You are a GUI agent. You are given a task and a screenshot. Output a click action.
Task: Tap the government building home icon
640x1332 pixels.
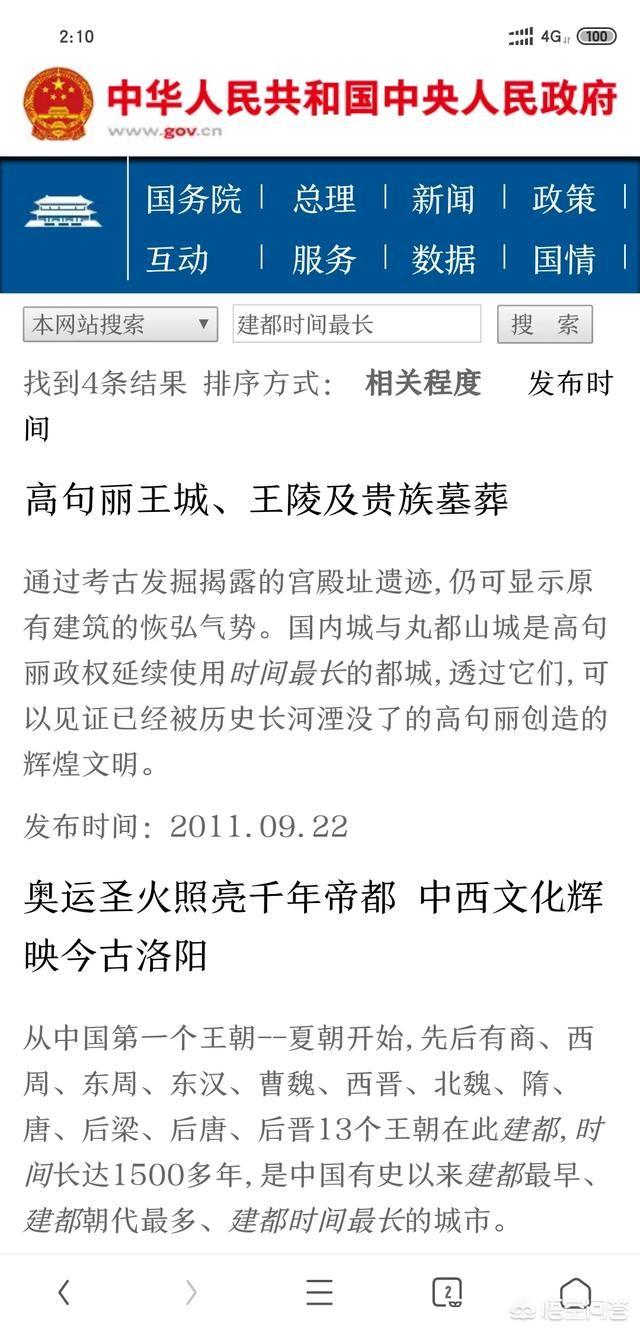click(64, 211)
